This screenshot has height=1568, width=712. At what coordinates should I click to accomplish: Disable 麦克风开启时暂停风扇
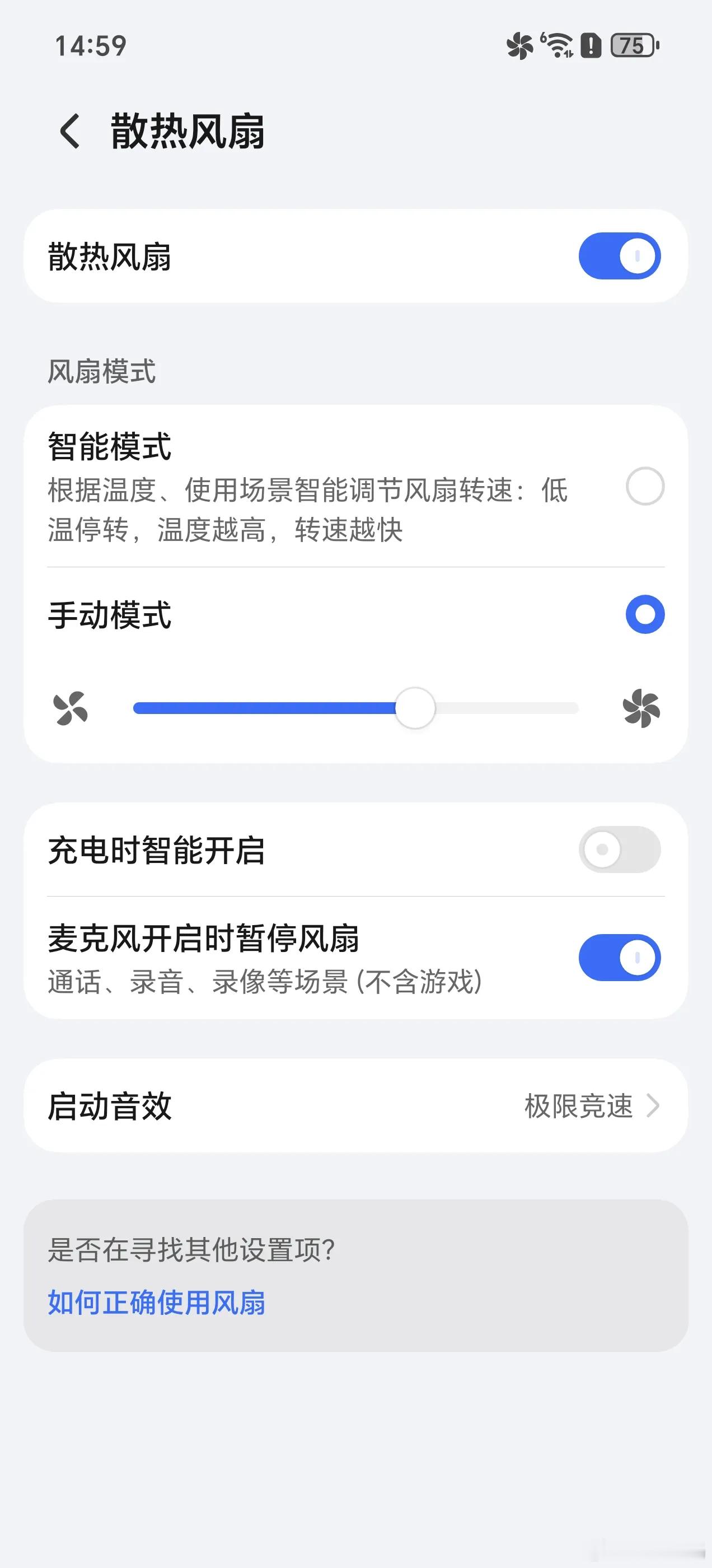pyautogui.click(x=619, y=957)
